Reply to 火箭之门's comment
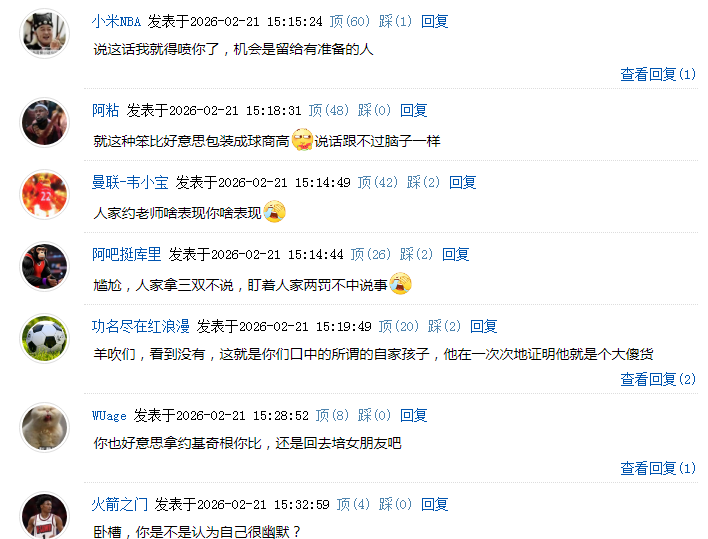This screenshot has width=708, height=539. coord(434,504)
